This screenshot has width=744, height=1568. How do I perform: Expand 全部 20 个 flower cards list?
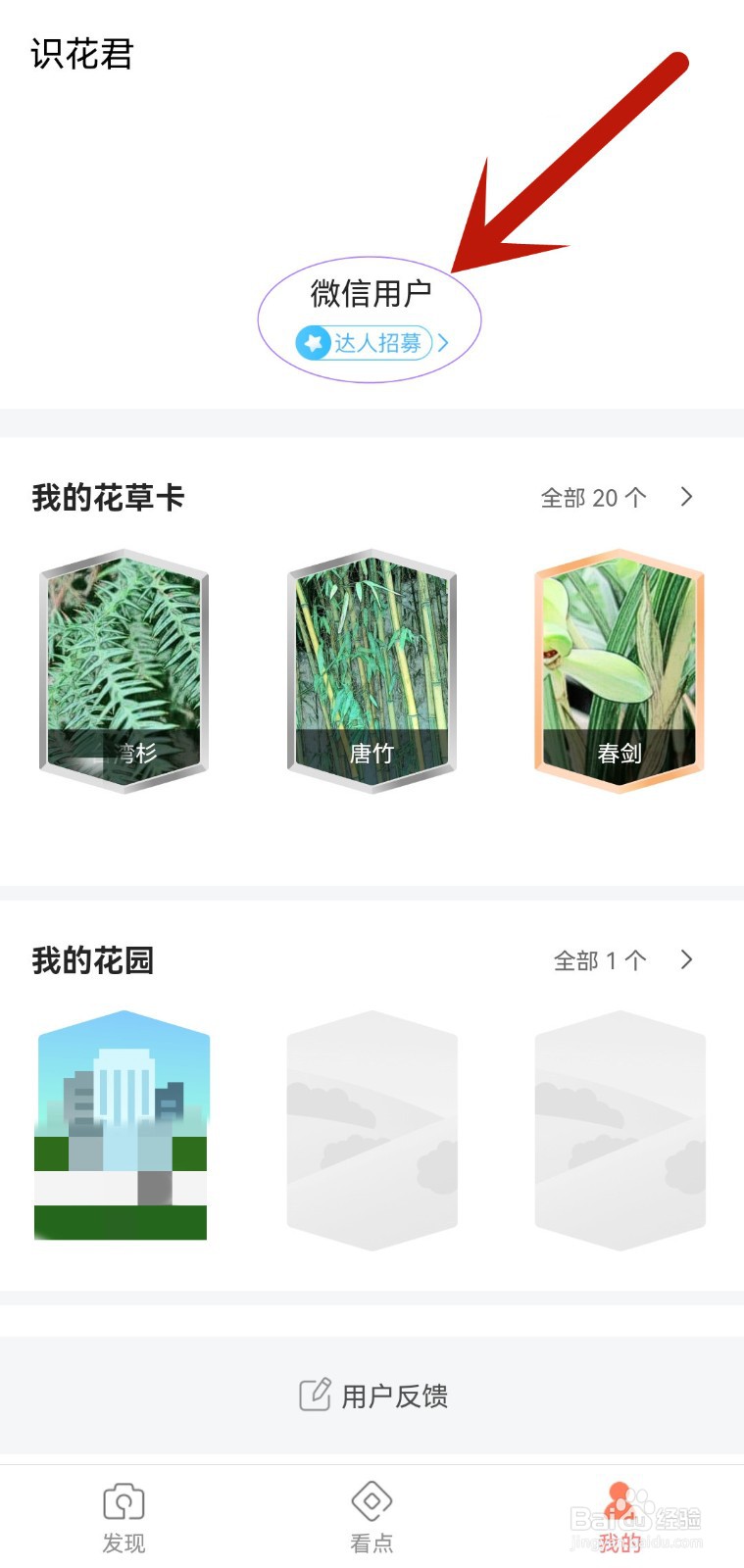[618, 498]
